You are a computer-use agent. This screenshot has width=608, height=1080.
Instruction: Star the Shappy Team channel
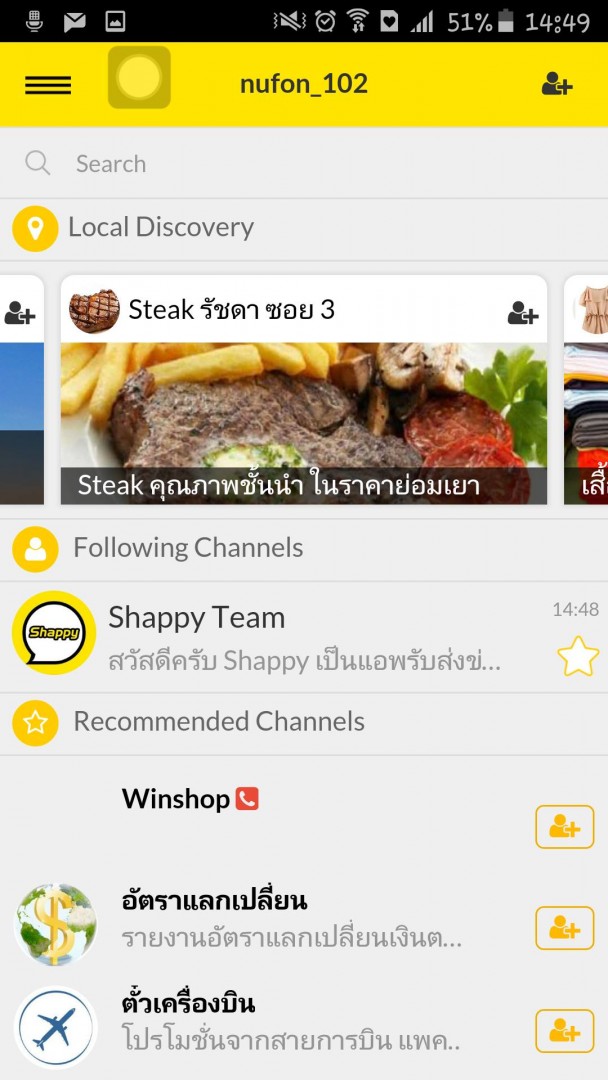pos(577,657)
